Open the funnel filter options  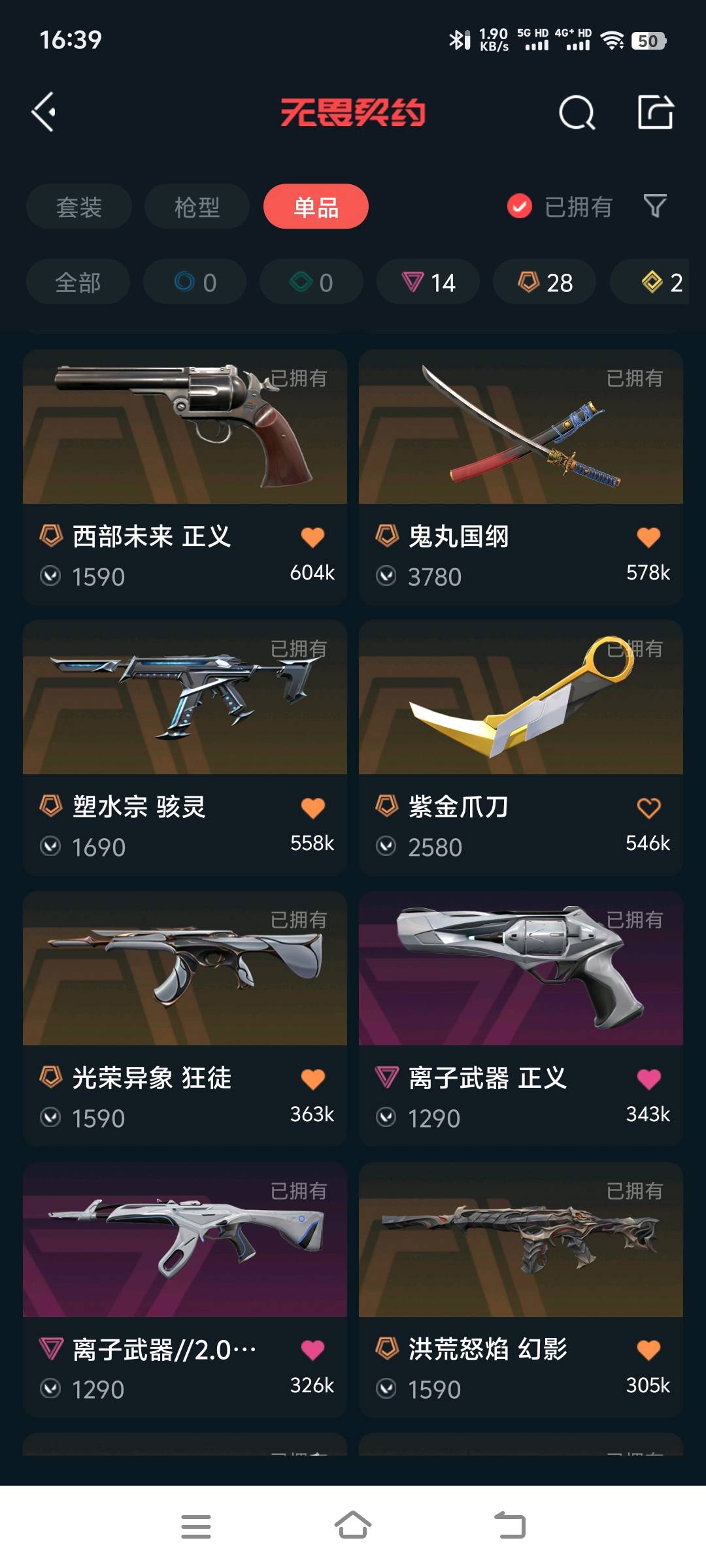pos(655,206)
